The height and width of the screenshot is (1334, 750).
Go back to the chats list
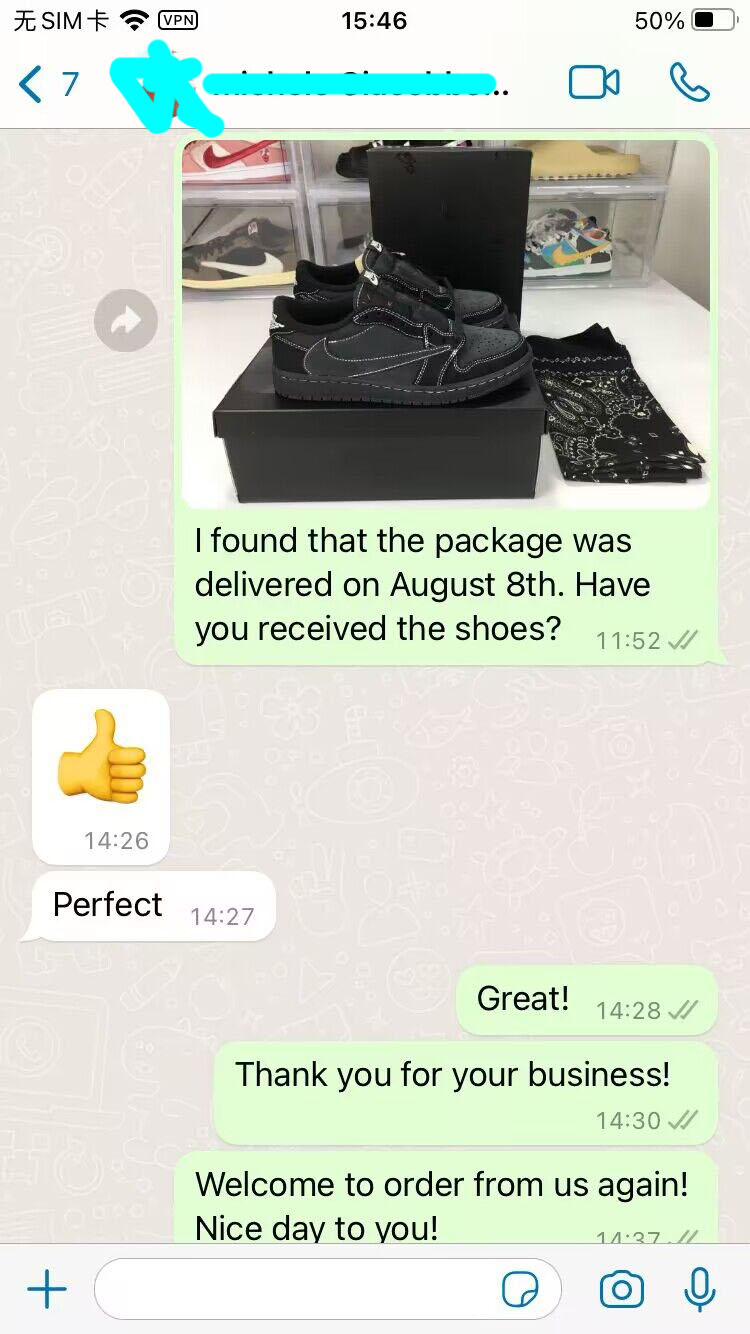tap(45, 84)
